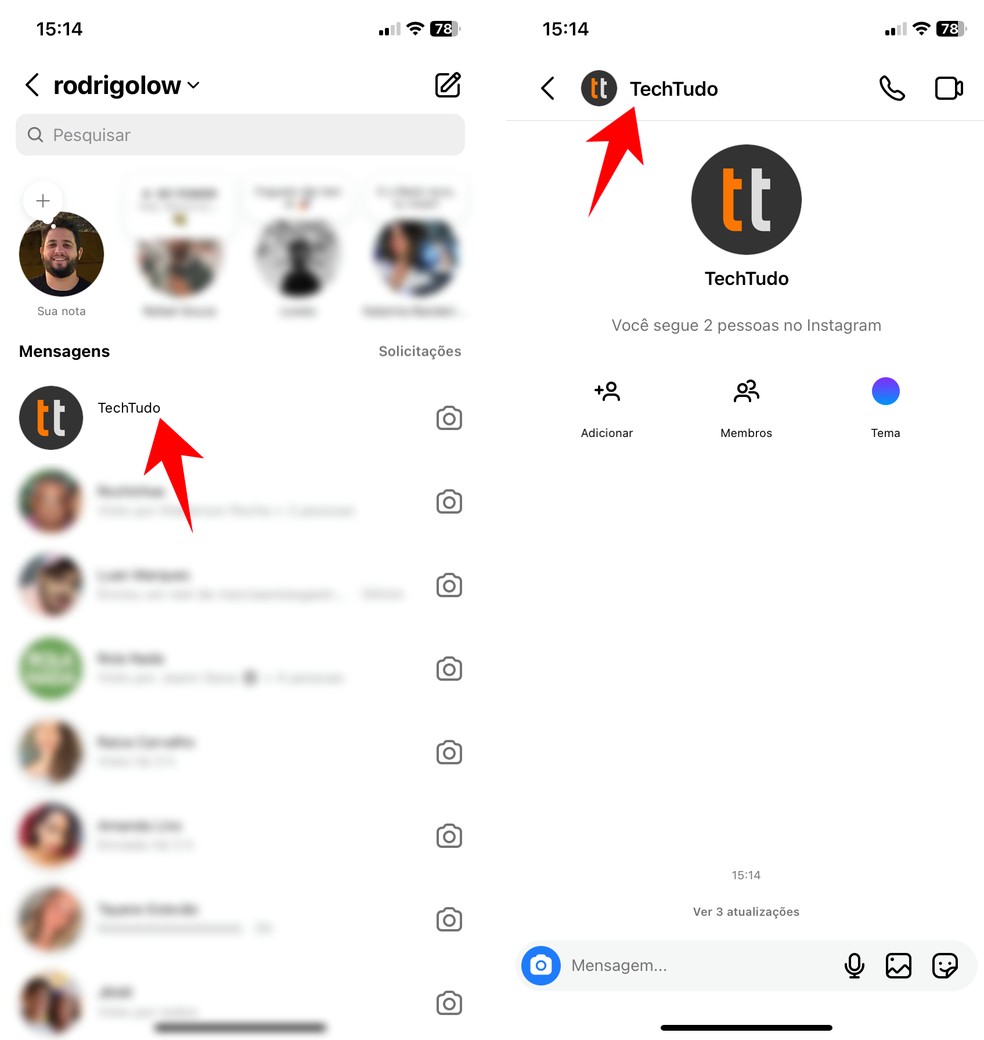Tap the Pesquisar search field
The image size is (984, 1040).
240,135
